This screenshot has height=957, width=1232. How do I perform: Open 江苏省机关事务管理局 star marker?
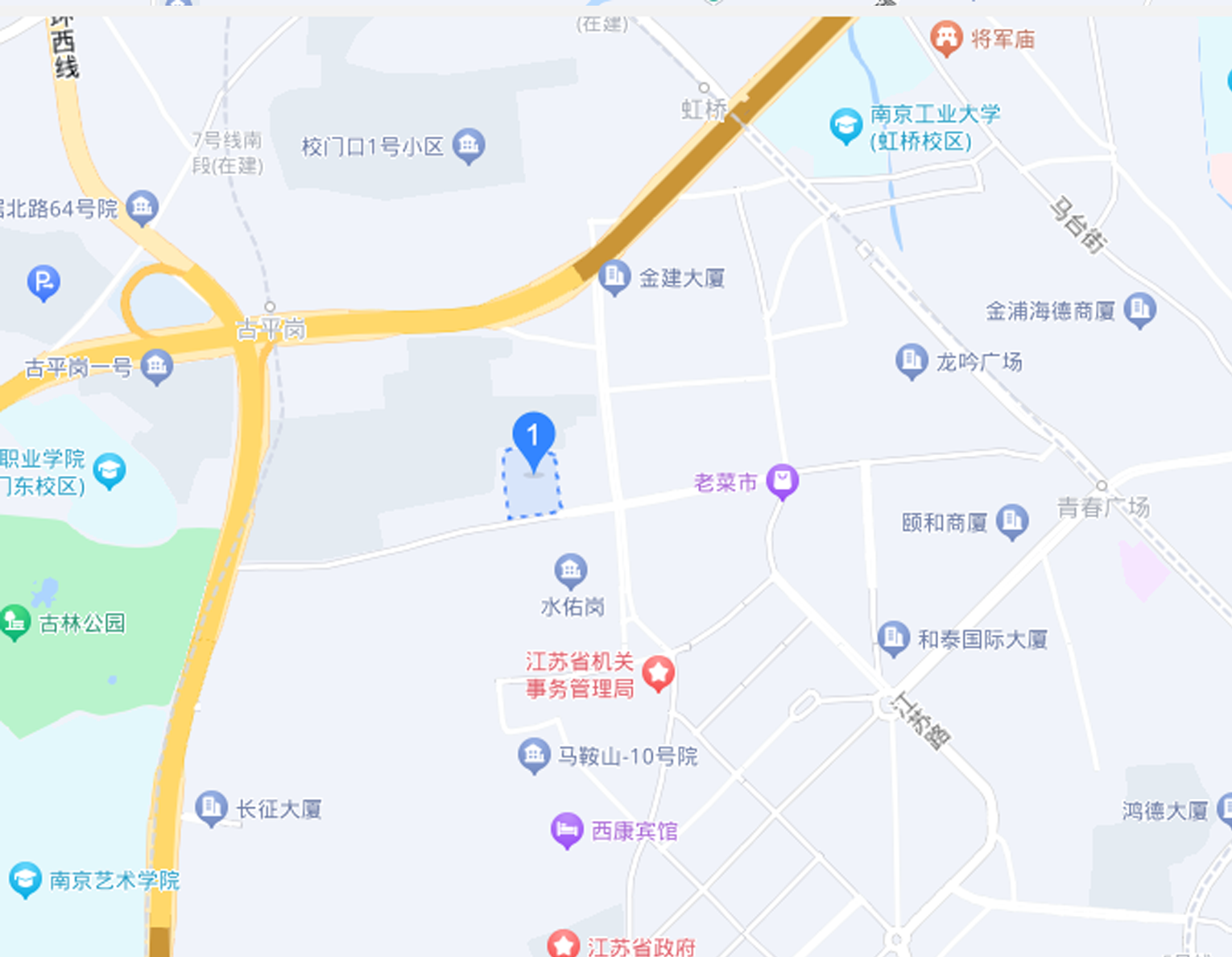pyautogui.click(x=659, y=672)
